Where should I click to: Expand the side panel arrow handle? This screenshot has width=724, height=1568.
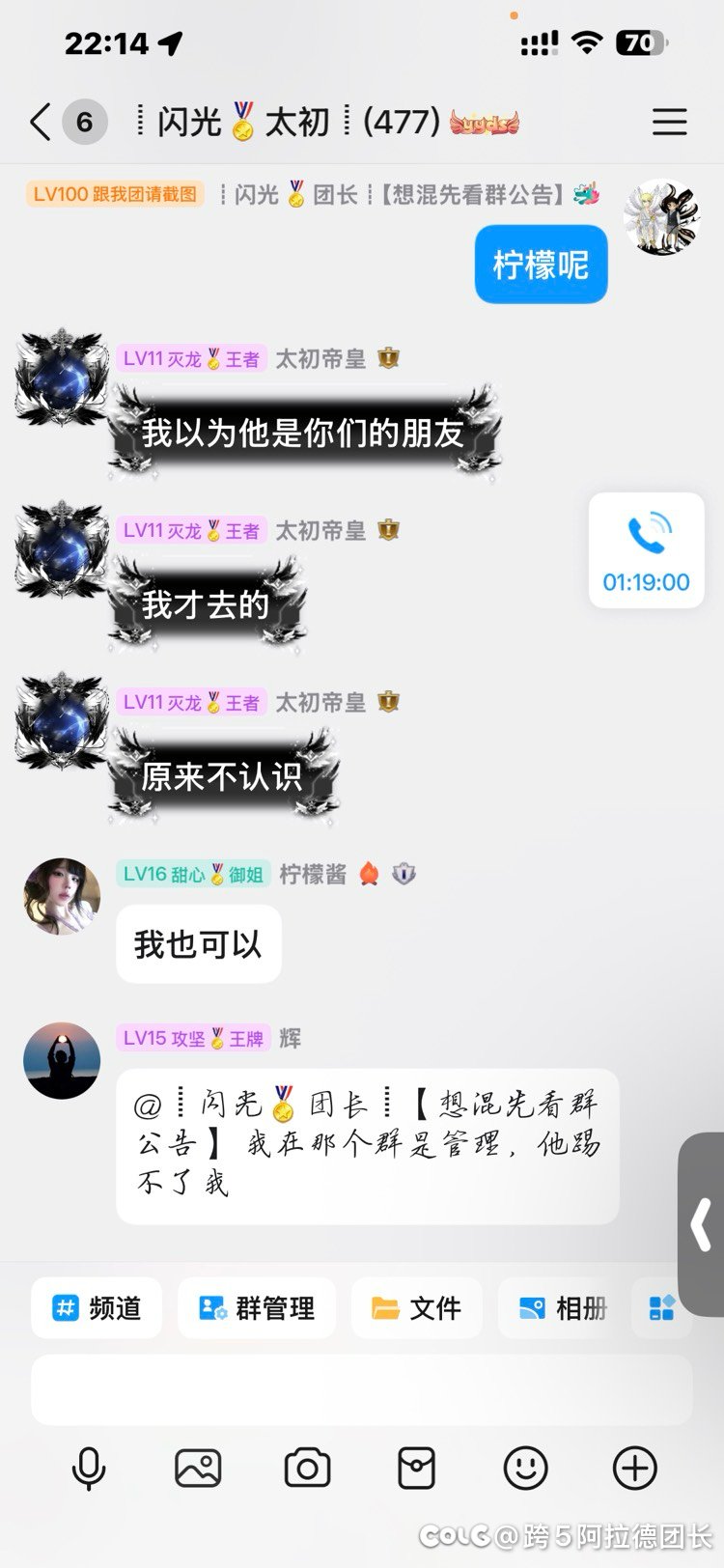[x=702, y=1224]
